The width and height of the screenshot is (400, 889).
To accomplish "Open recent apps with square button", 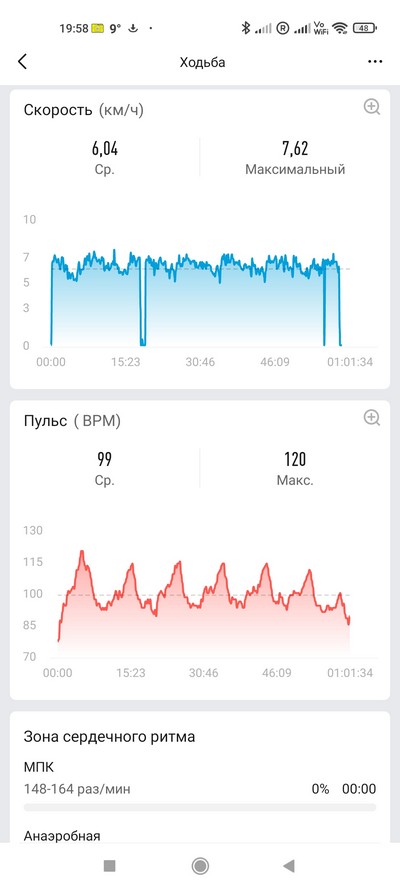I will tap(110, 865).
